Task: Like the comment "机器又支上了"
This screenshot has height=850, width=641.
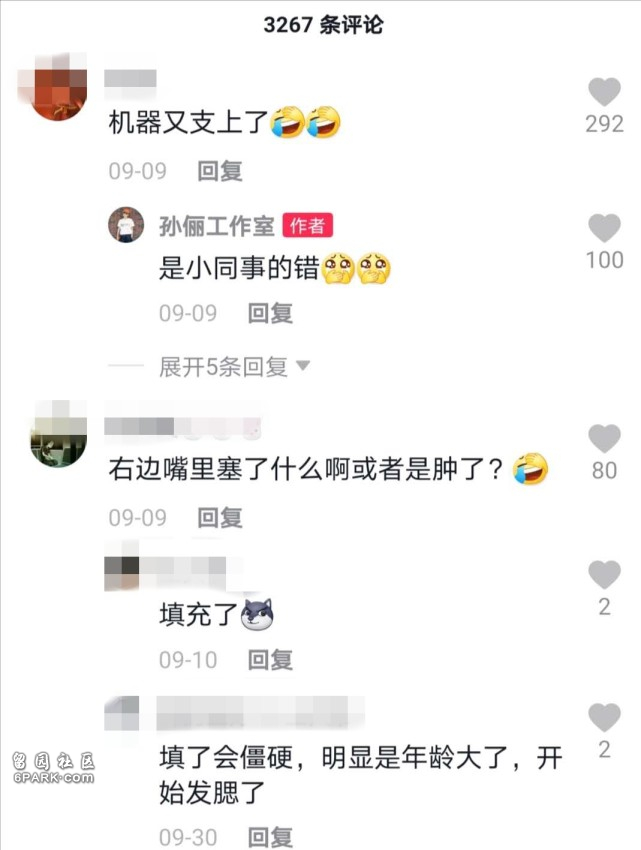Action: point(604,93)
